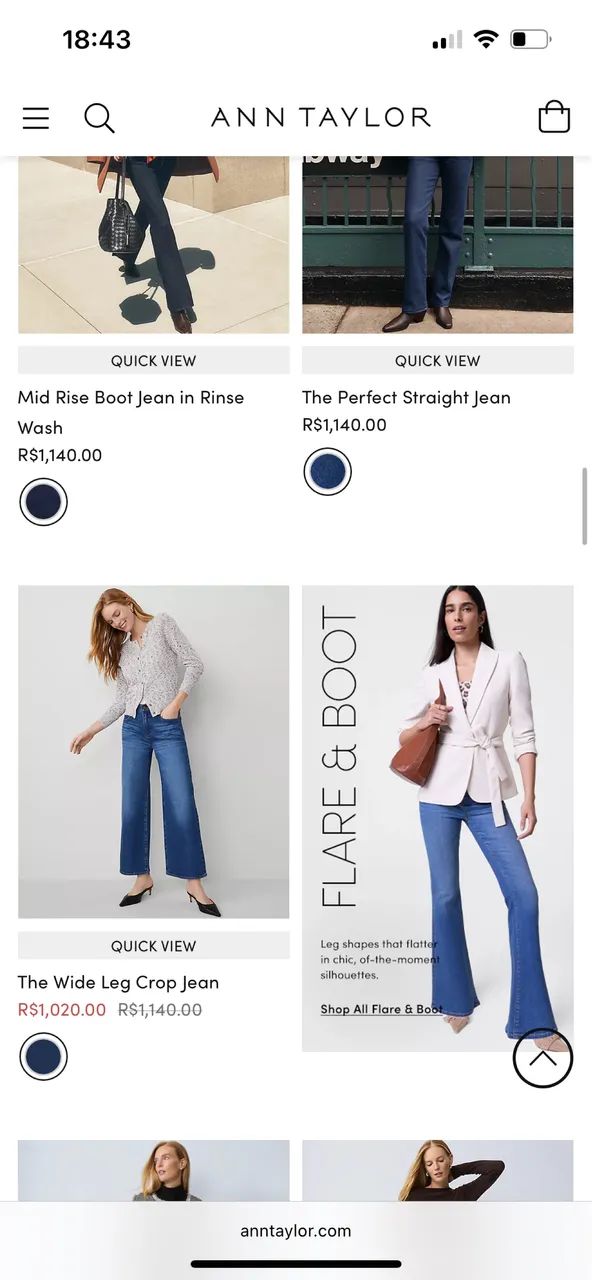
Task: Select navy swatch under Wide Leg Crop Jean
Action: [44, 1057]
